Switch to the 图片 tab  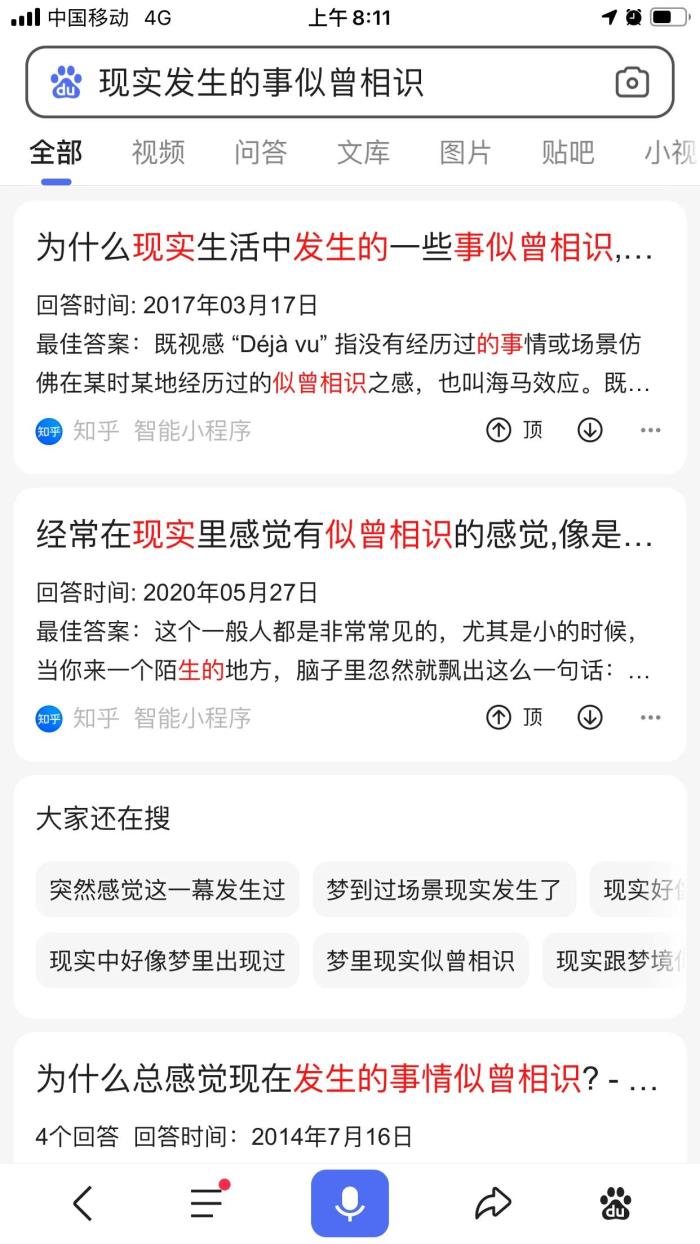tap(465, 152)
